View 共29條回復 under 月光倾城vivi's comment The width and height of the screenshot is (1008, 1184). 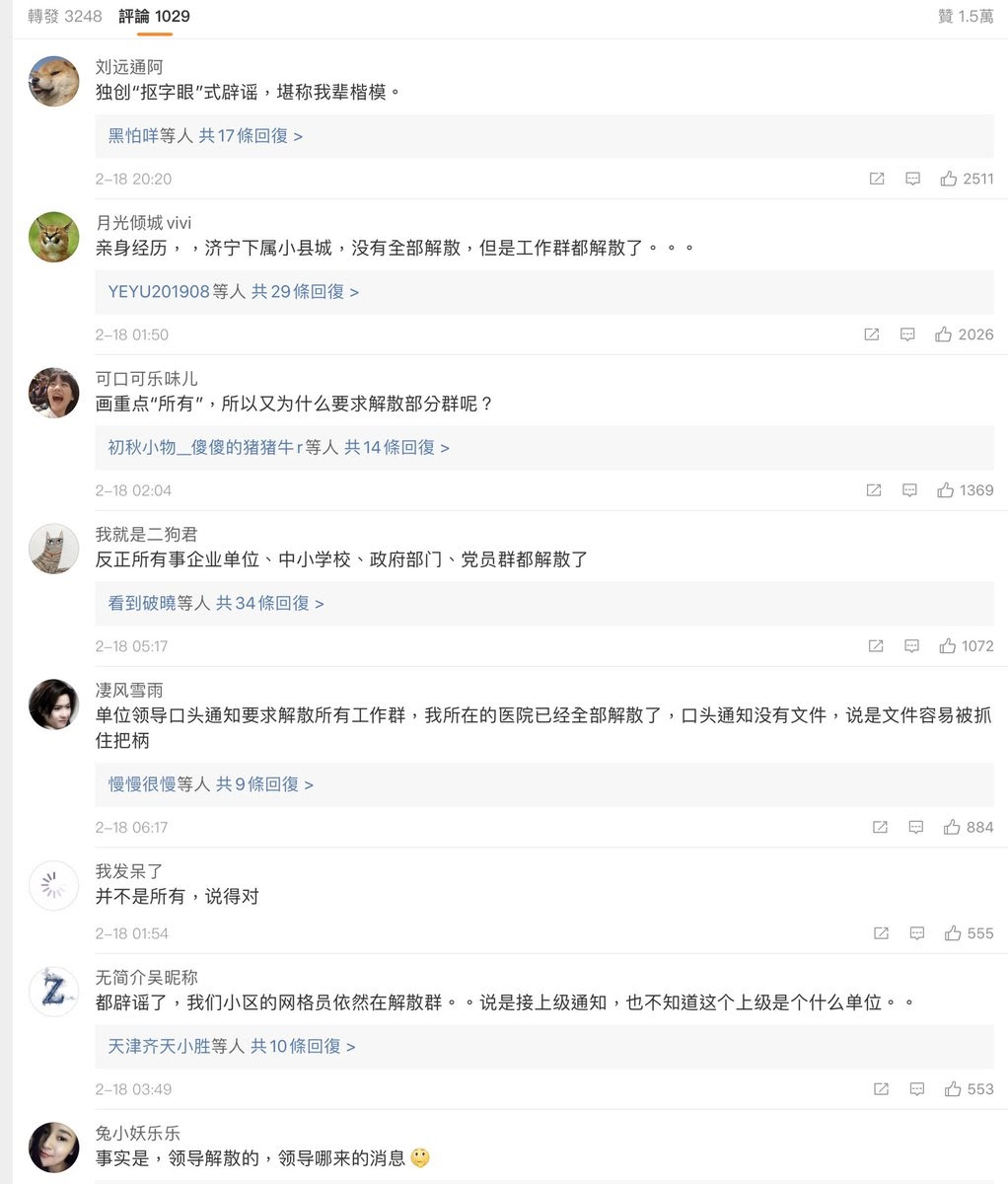(305, 292)
